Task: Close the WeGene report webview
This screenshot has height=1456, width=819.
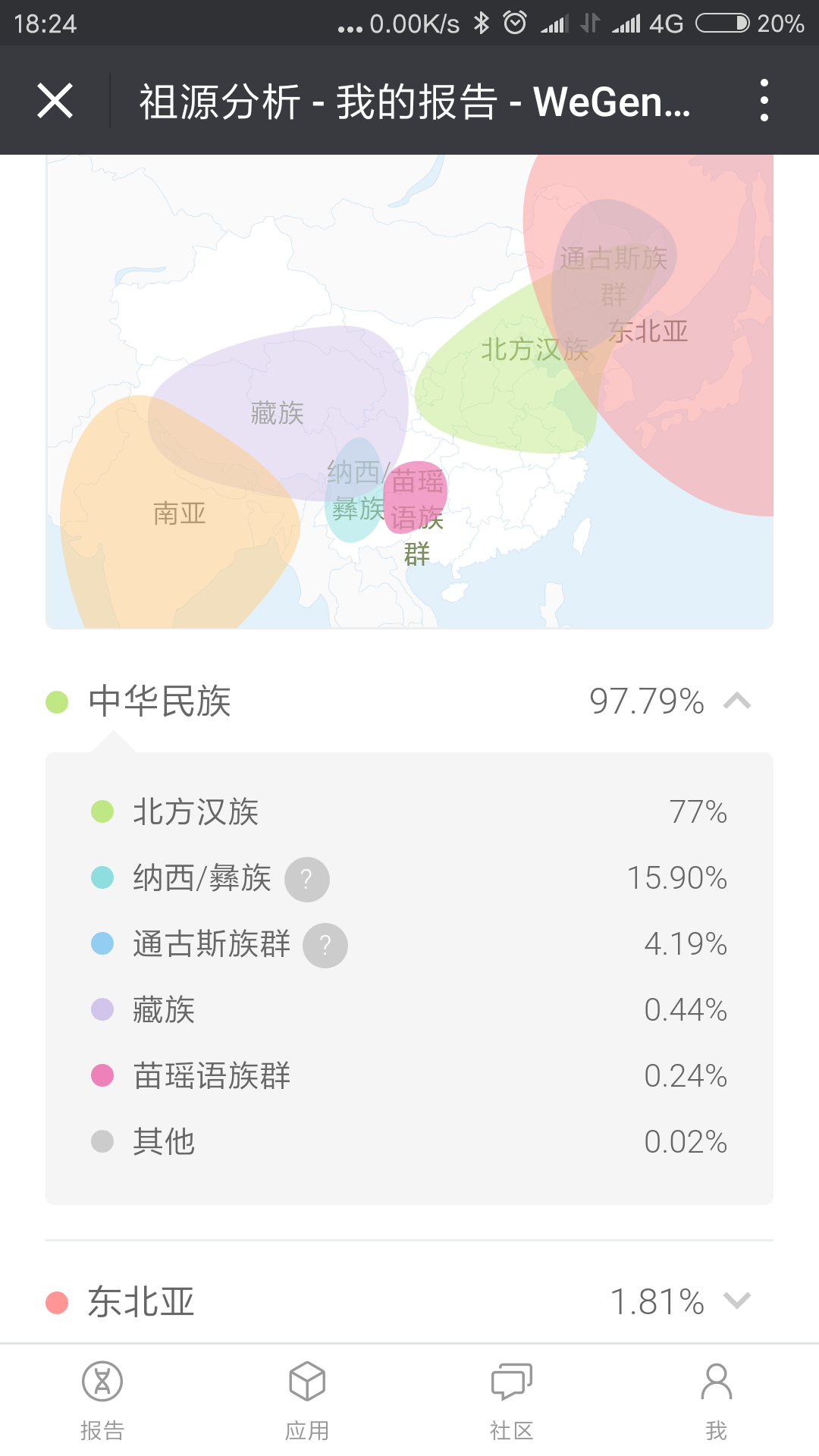Action: pos(55,101)
